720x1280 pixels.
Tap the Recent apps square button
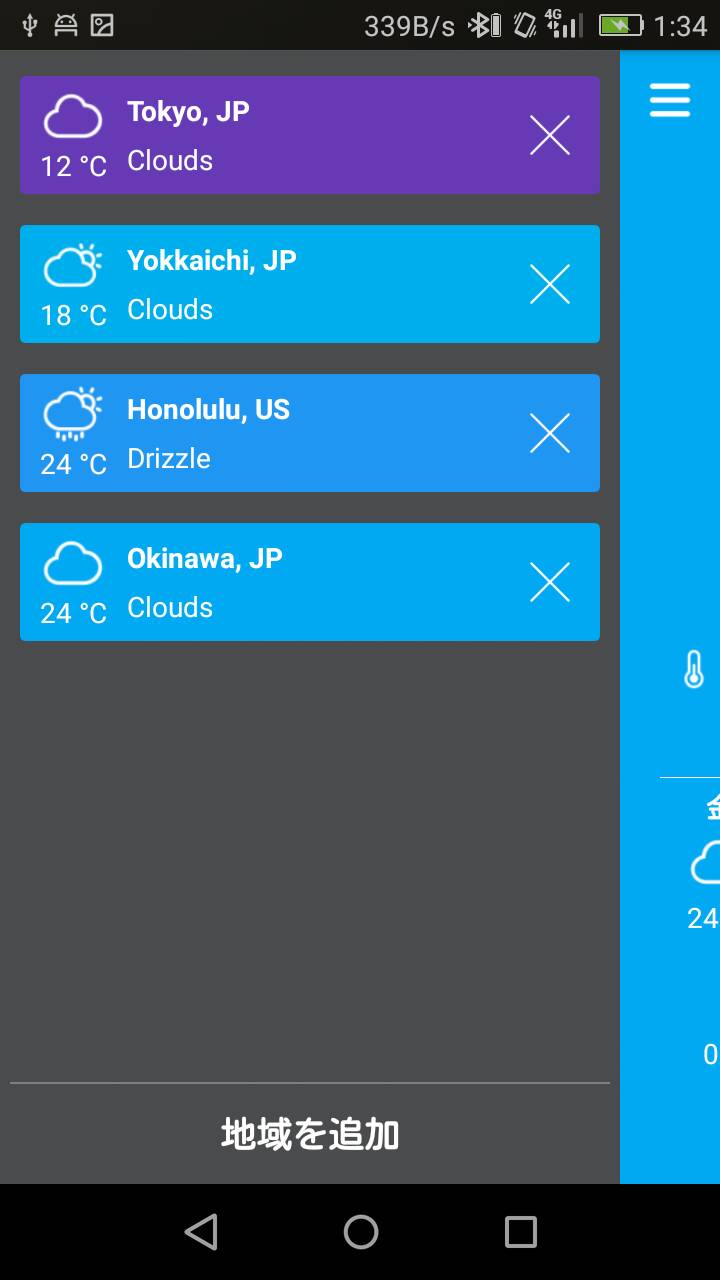click(518, 1231)
